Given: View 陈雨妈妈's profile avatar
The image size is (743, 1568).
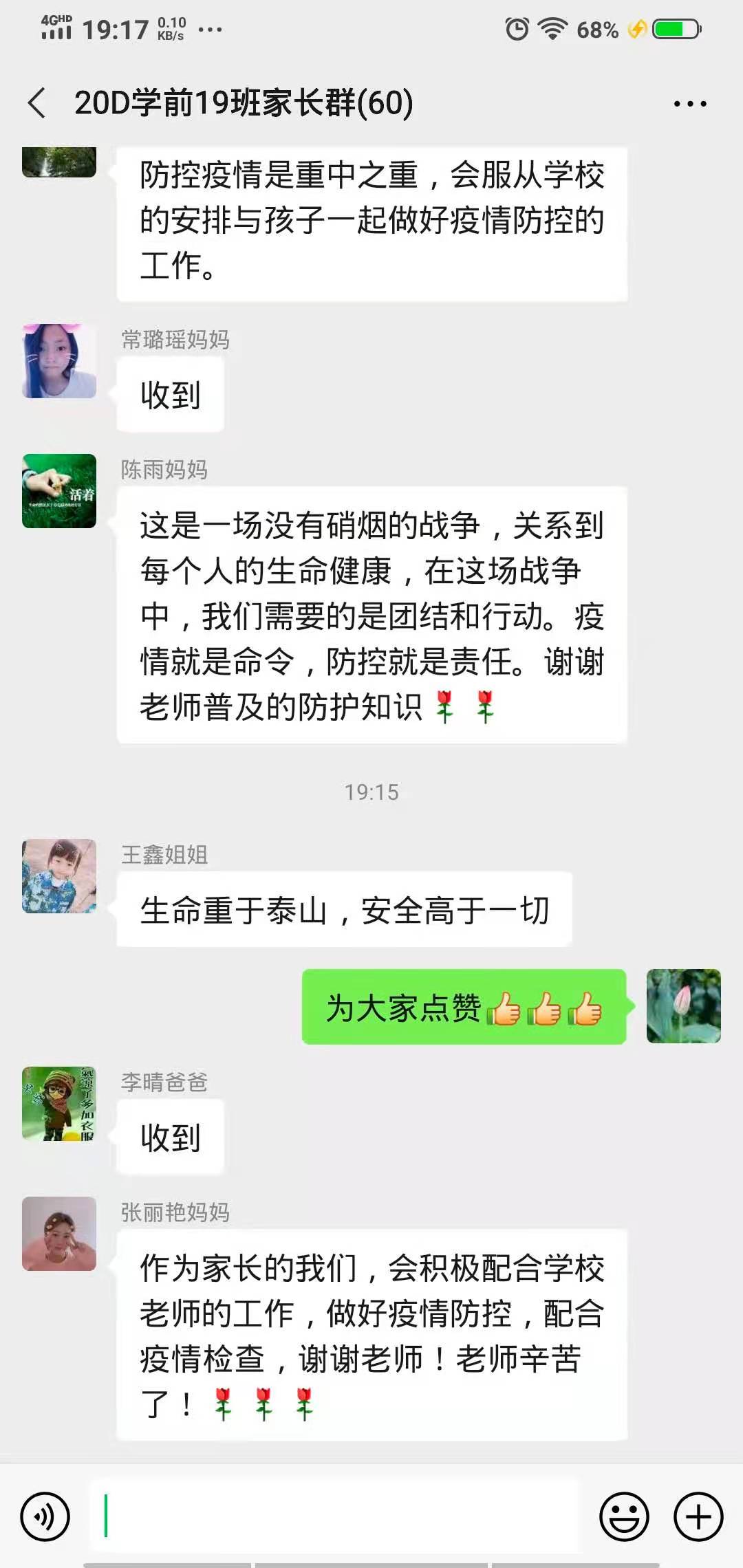Looking at the screenshot, I should [x=59, y=491].
